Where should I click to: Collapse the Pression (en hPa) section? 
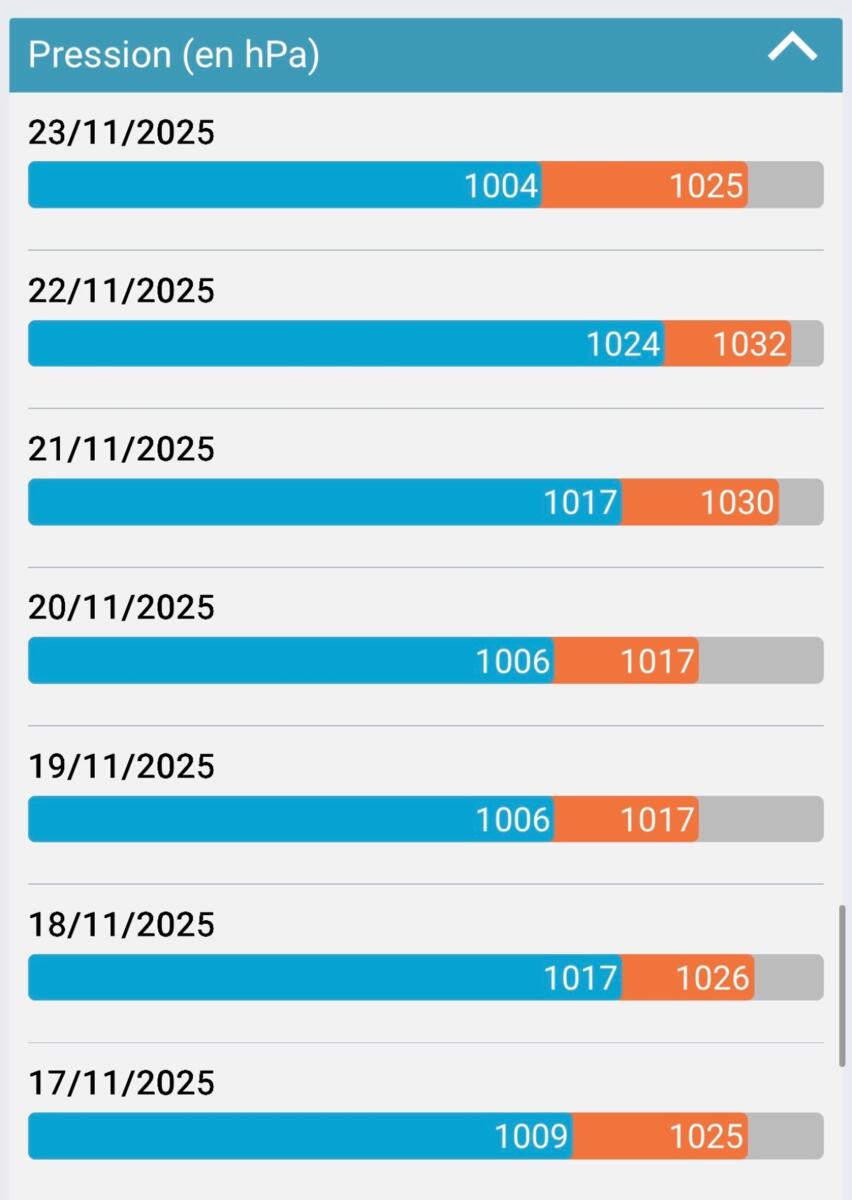pos(792,50)
